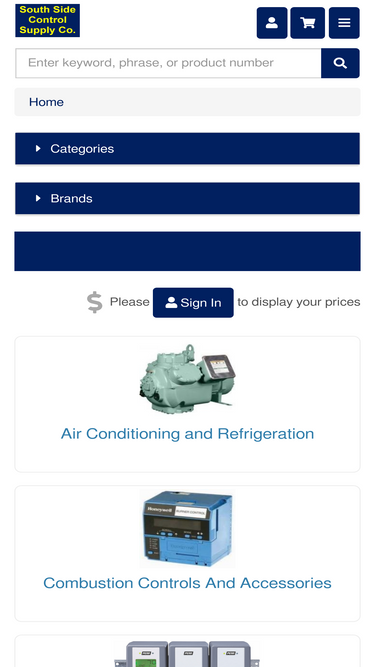Open the hamburger menu

tap(344, 23)
